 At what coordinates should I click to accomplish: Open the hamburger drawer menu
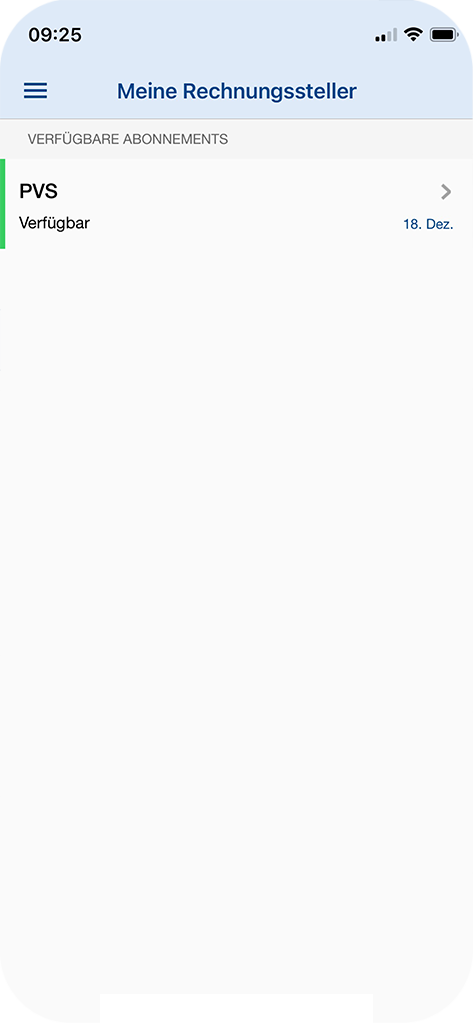click(35, 91)
